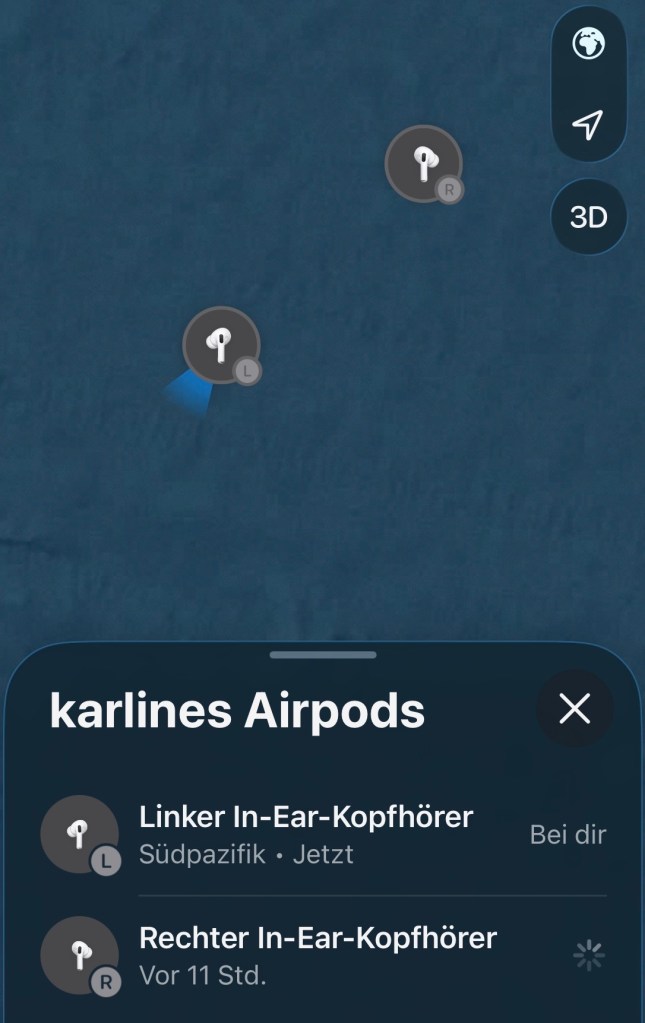
Task: Center the map on my location
Action: pyautogui.click(x=589, y=125)
